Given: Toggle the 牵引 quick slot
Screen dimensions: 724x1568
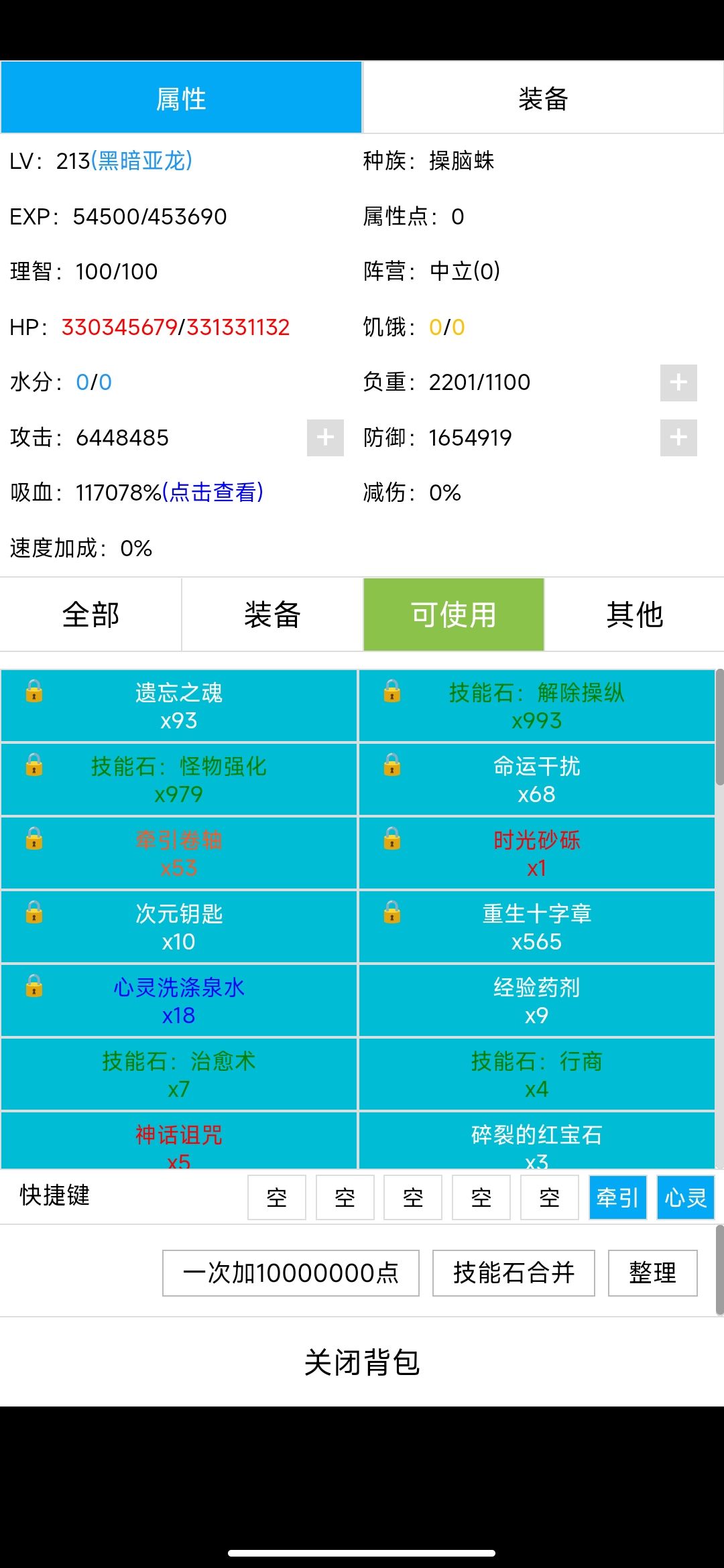Looking at the screenshot, I should click(x=617, y=1197).
